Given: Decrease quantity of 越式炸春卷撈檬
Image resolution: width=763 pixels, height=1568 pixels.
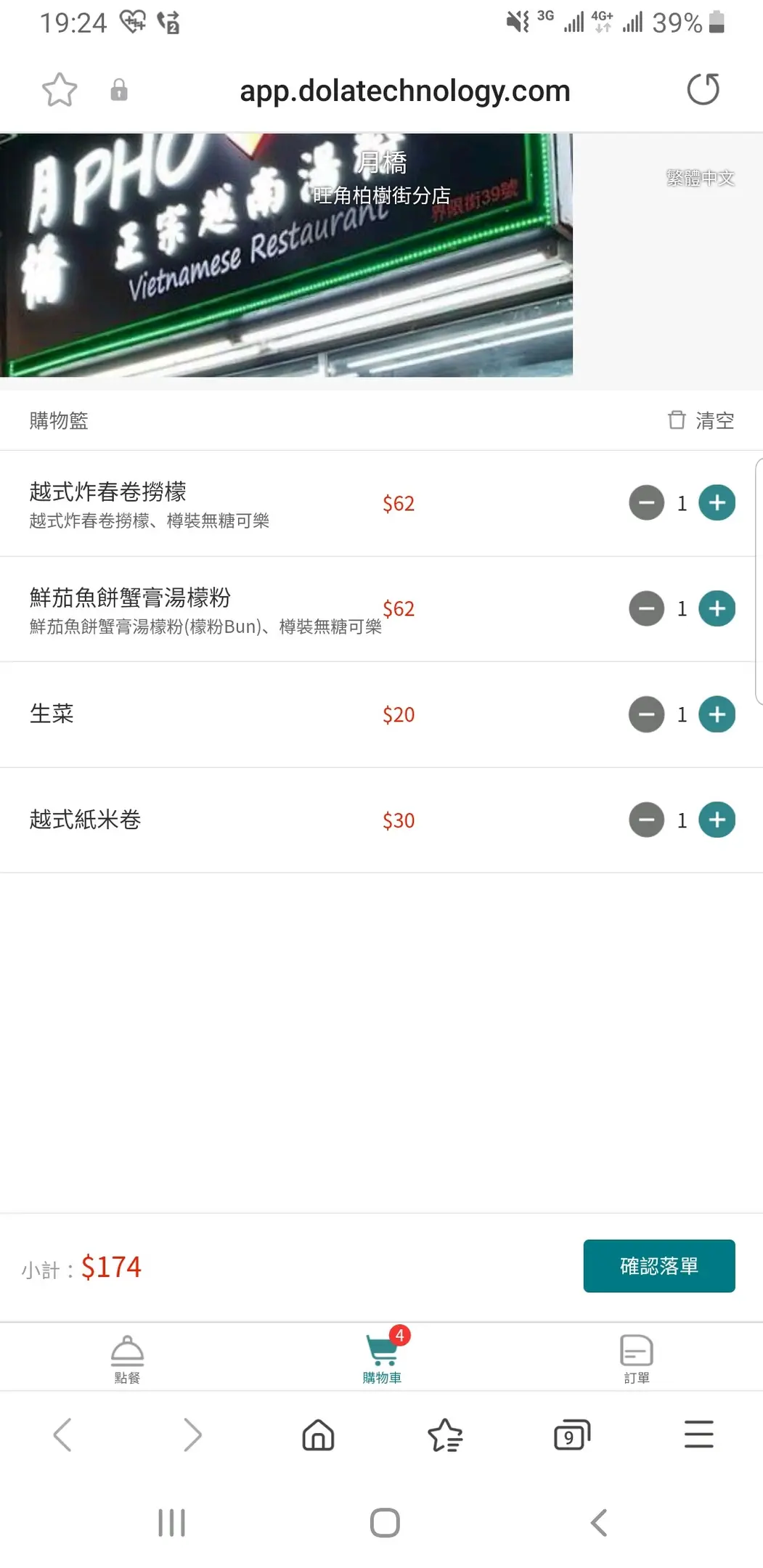Looking at the screenshot, I should coord(646,502).
